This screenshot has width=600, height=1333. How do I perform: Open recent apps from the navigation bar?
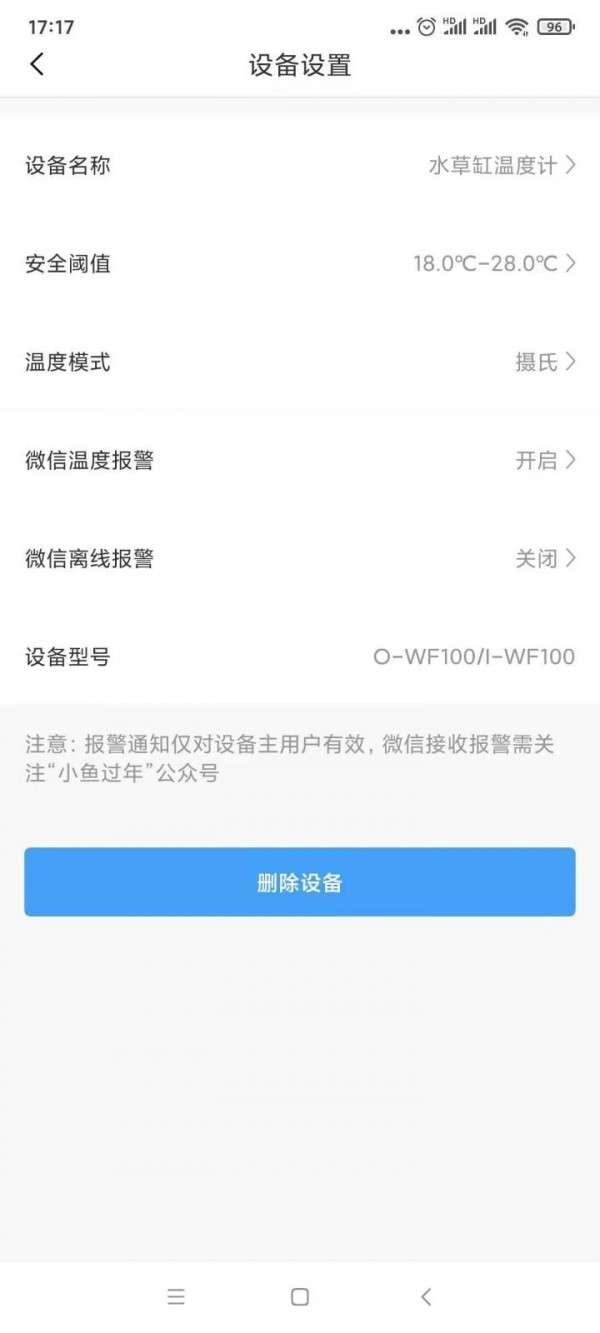(x=176, y=1297)
